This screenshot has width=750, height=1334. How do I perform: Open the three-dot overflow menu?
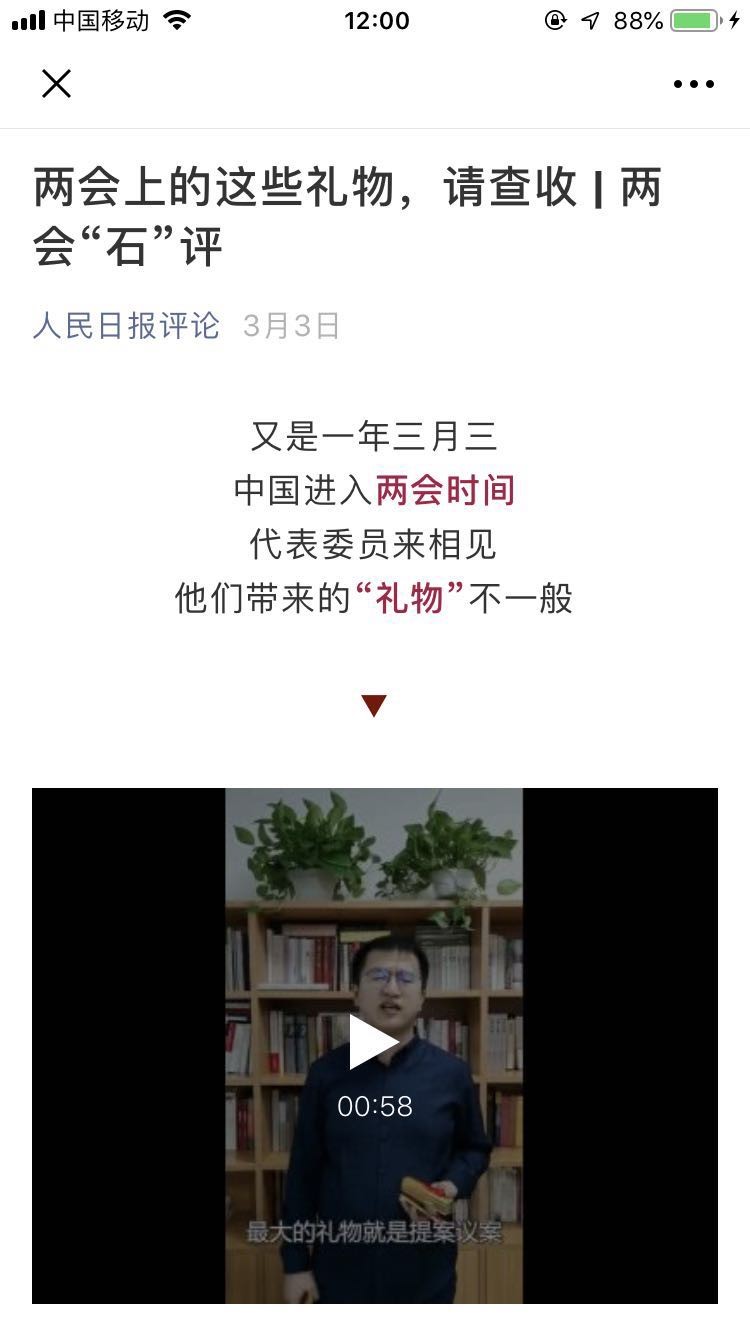coord(693,84)
